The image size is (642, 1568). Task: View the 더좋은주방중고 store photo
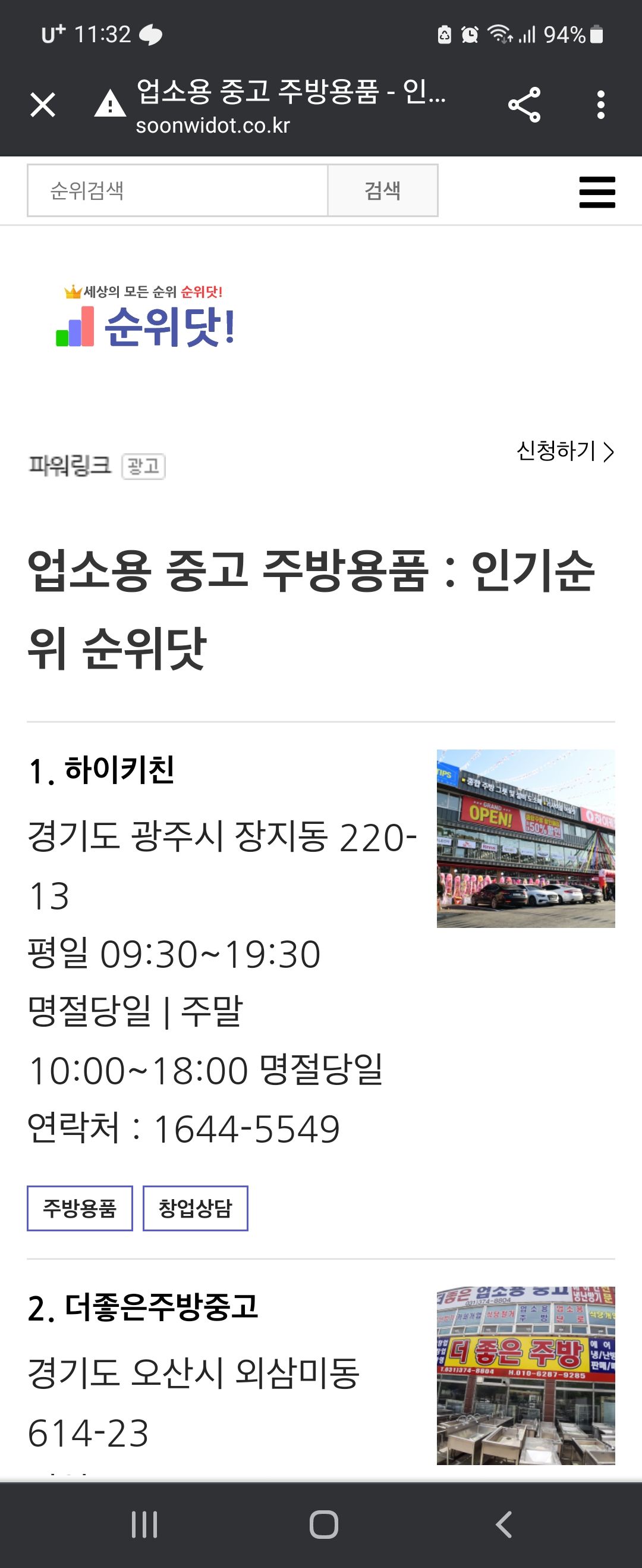(x=525, y=1375)
